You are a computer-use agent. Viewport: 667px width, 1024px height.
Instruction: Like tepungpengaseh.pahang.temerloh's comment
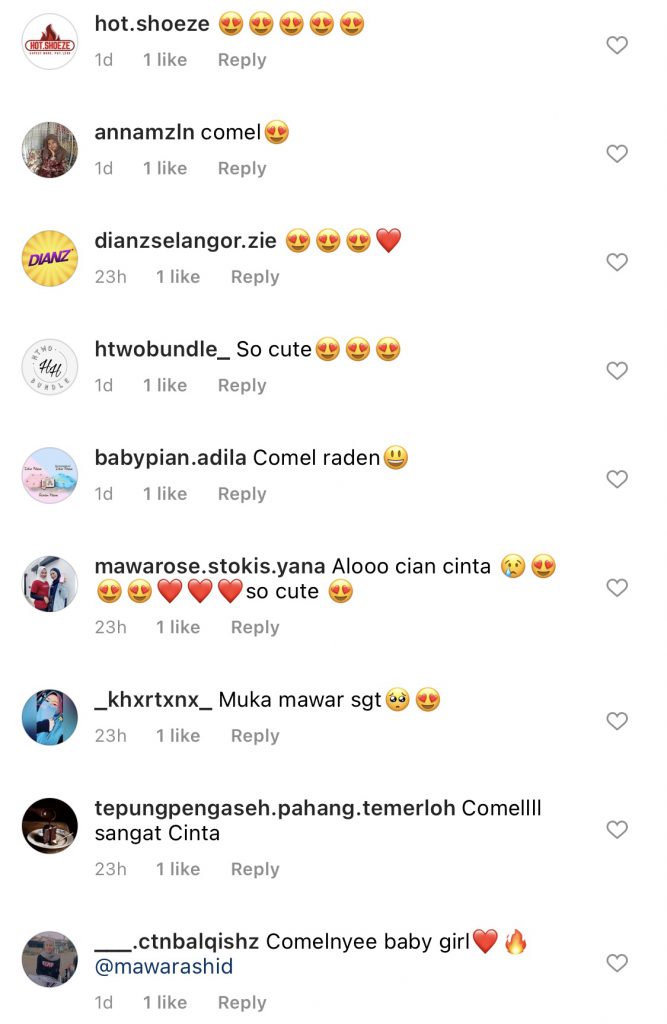tap(618, 829)
